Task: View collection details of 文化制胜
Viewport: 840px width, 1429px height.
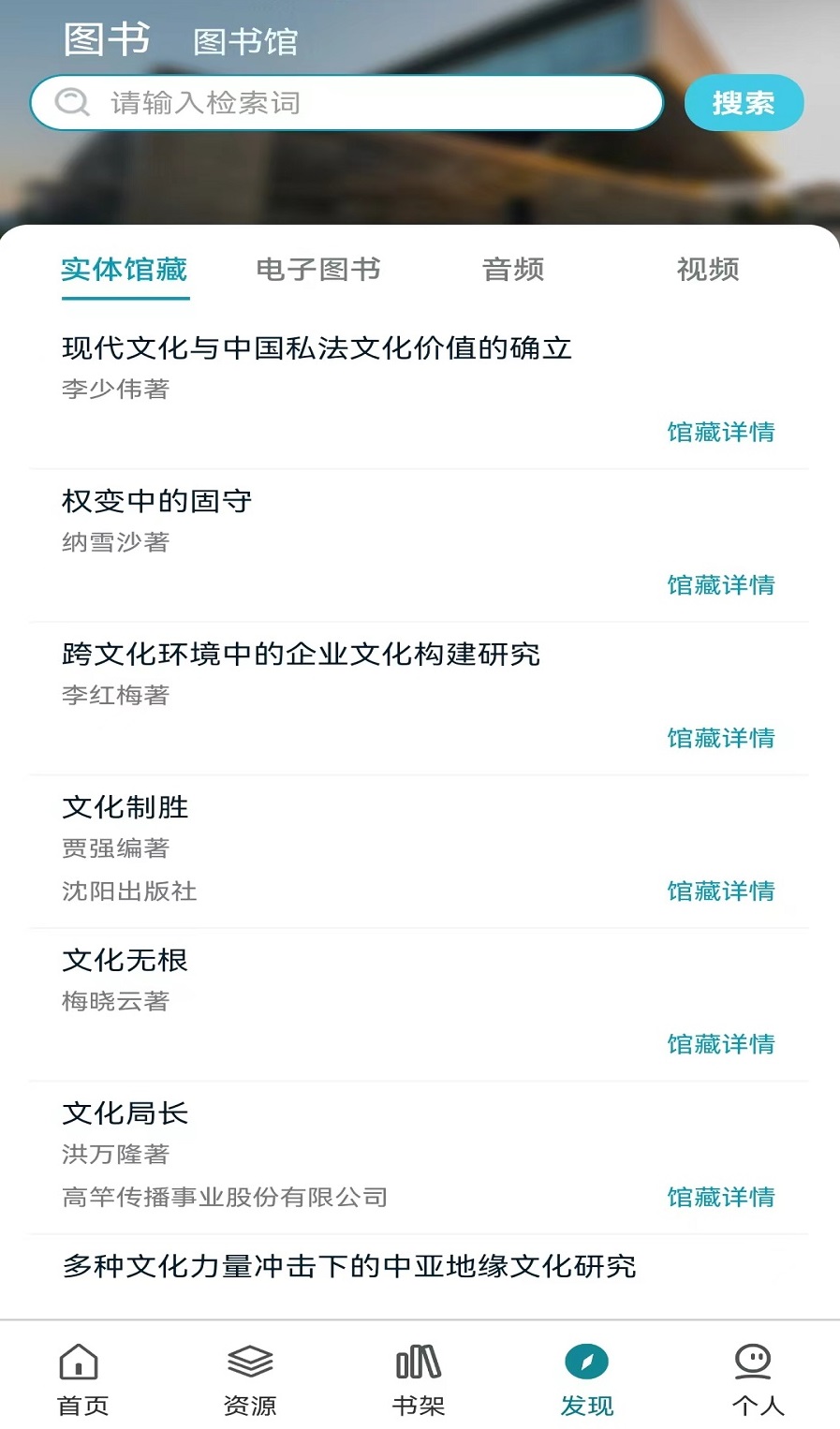Action: pos(720,891)
